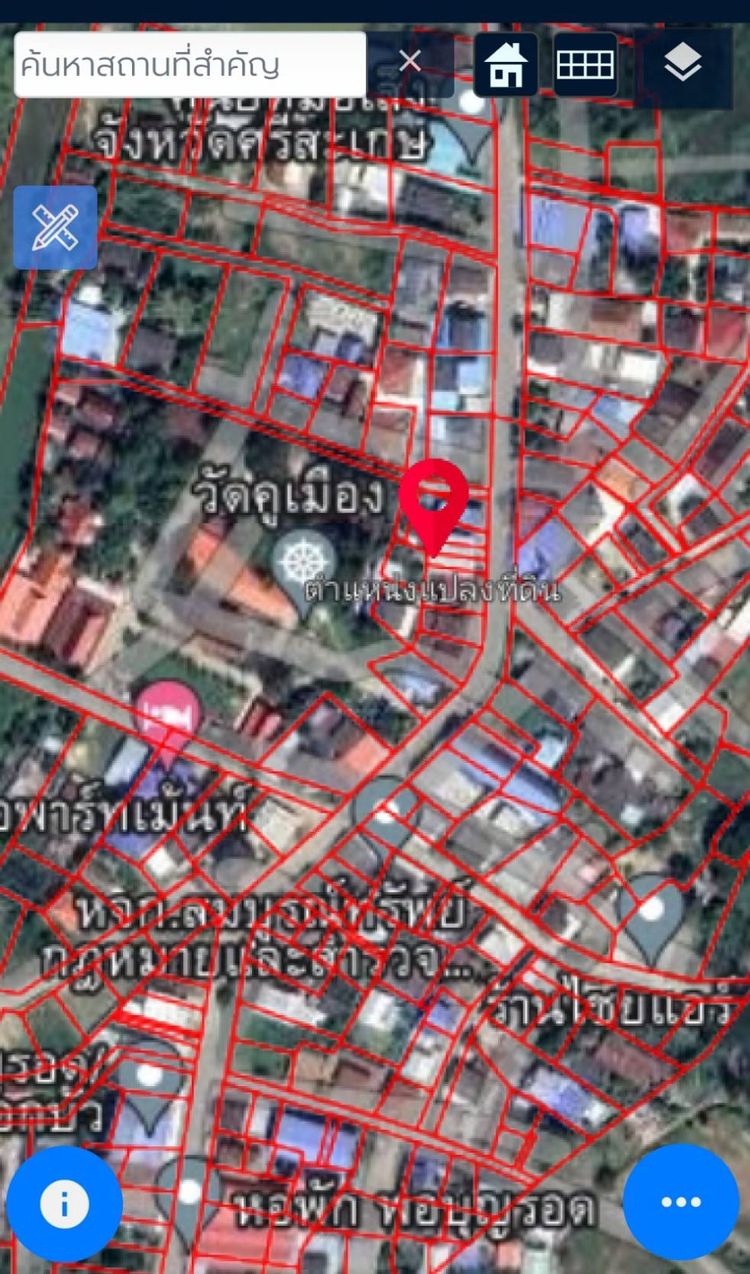Activate the ruler and pencil measuring tool
Viewport: 750px width, 1274px height.
point(55,227)
